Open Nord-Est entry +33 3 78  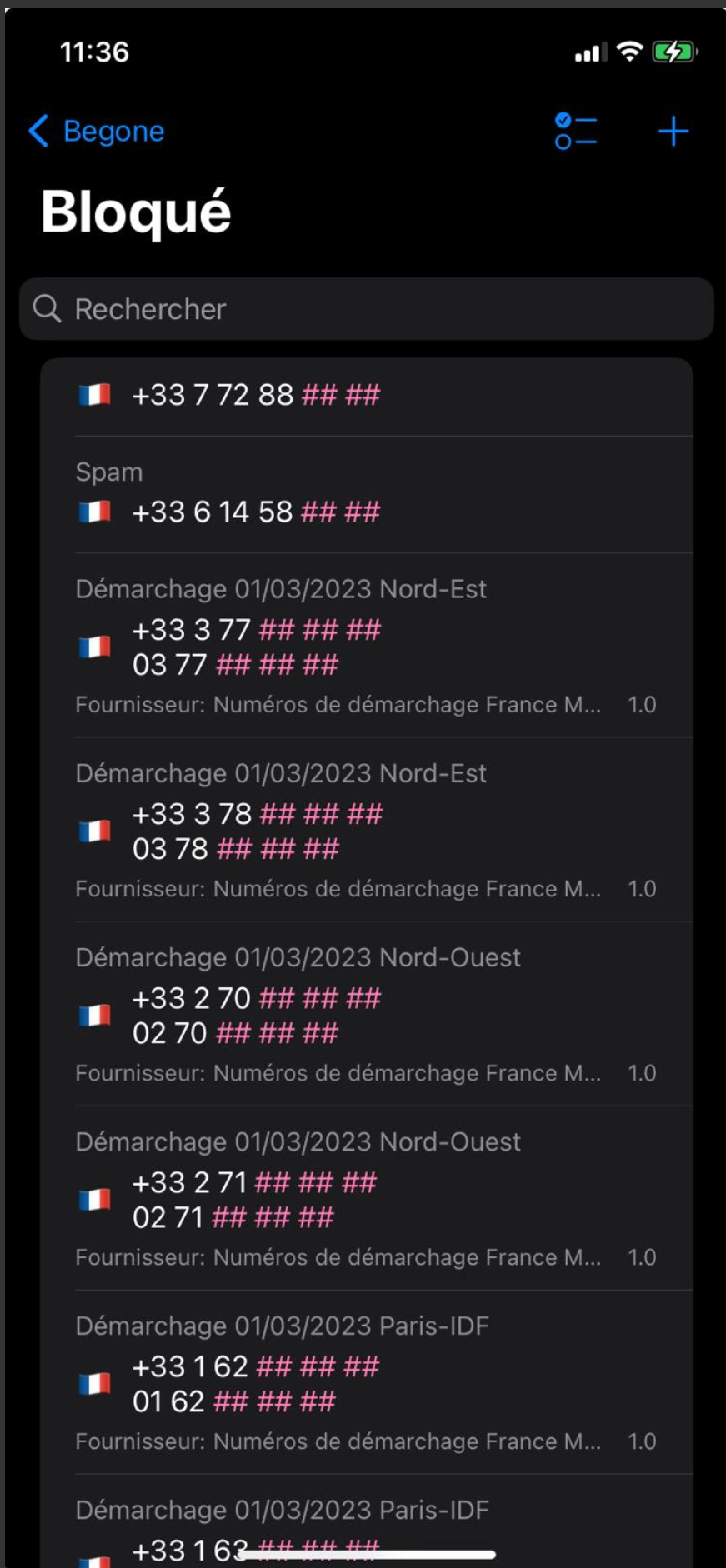[367, 830]
